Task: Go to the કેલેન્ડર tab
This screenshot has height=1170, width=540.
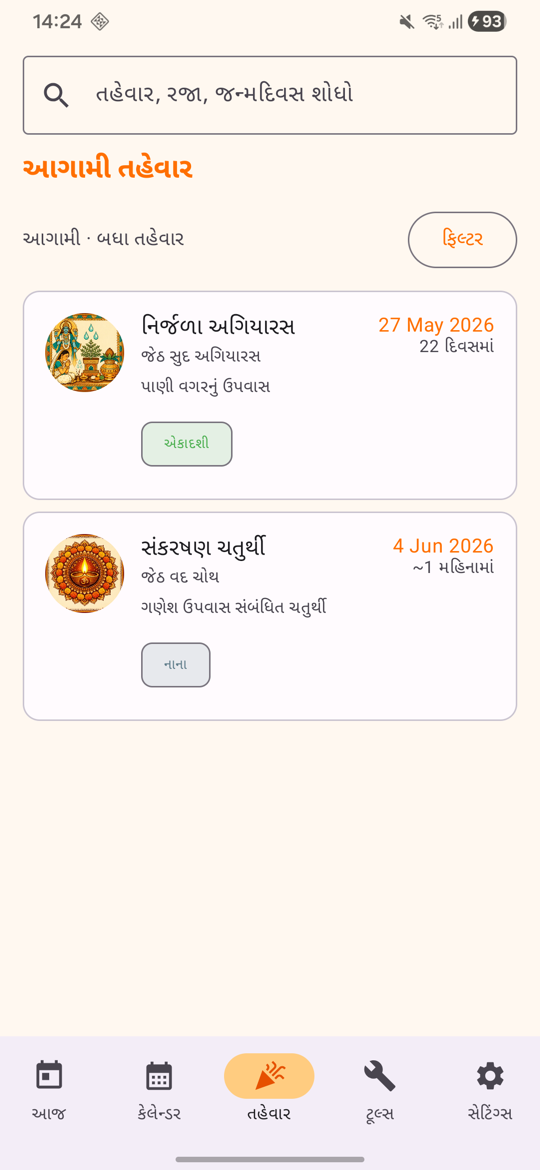Action: tap(159, 1089)
